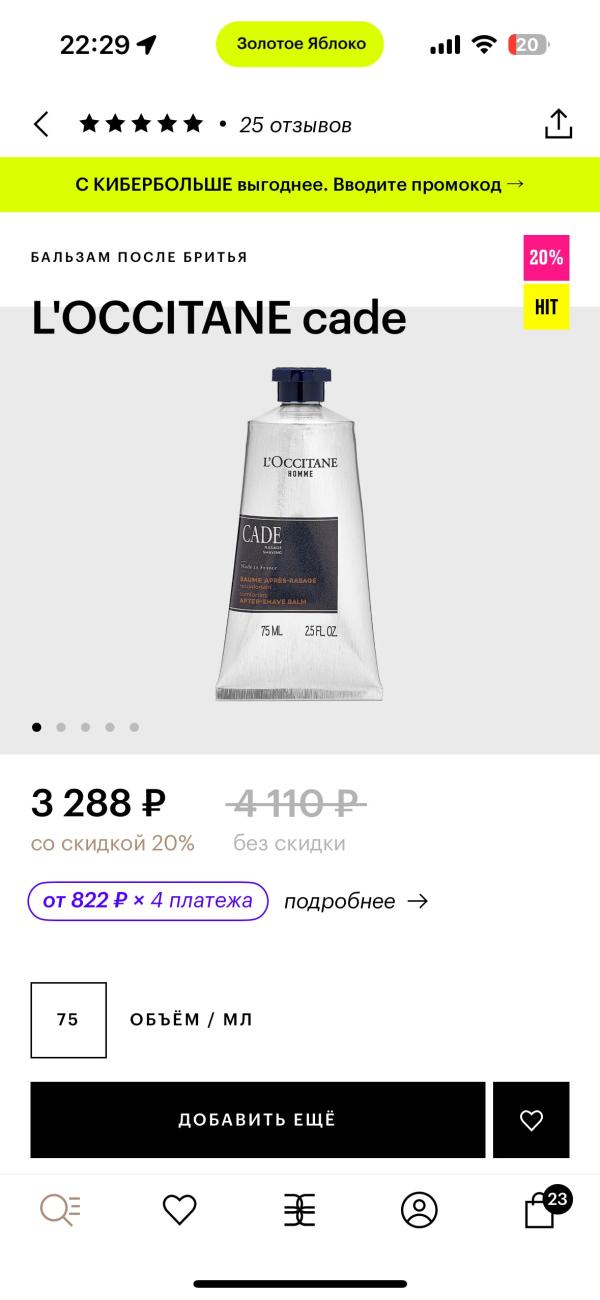Tap the Золотое Яблоко pill in status bar
This screenshot has width=600, height=1300.
pyautogui.click(x=300, y=44)
